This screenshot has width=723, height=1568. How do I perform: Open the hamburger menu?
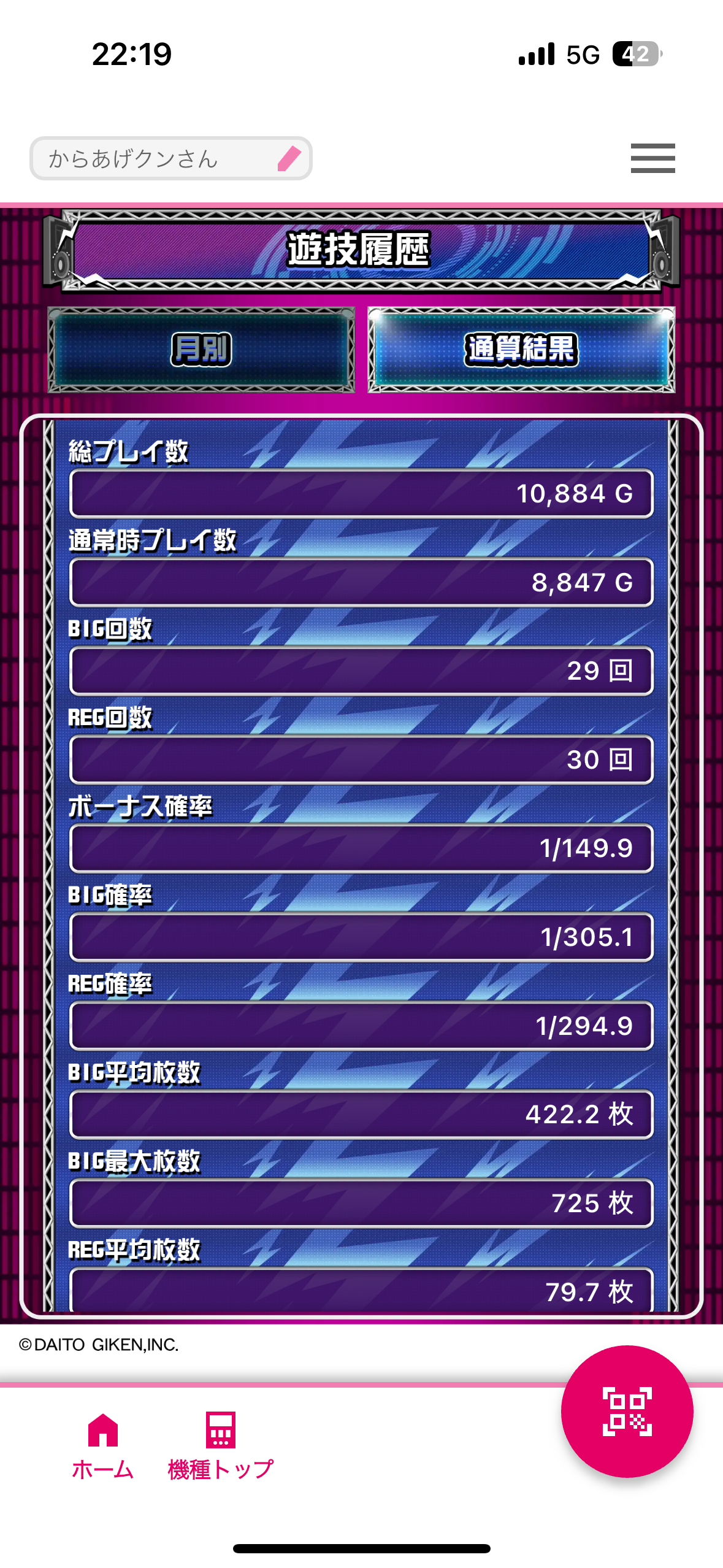(652, 158)
